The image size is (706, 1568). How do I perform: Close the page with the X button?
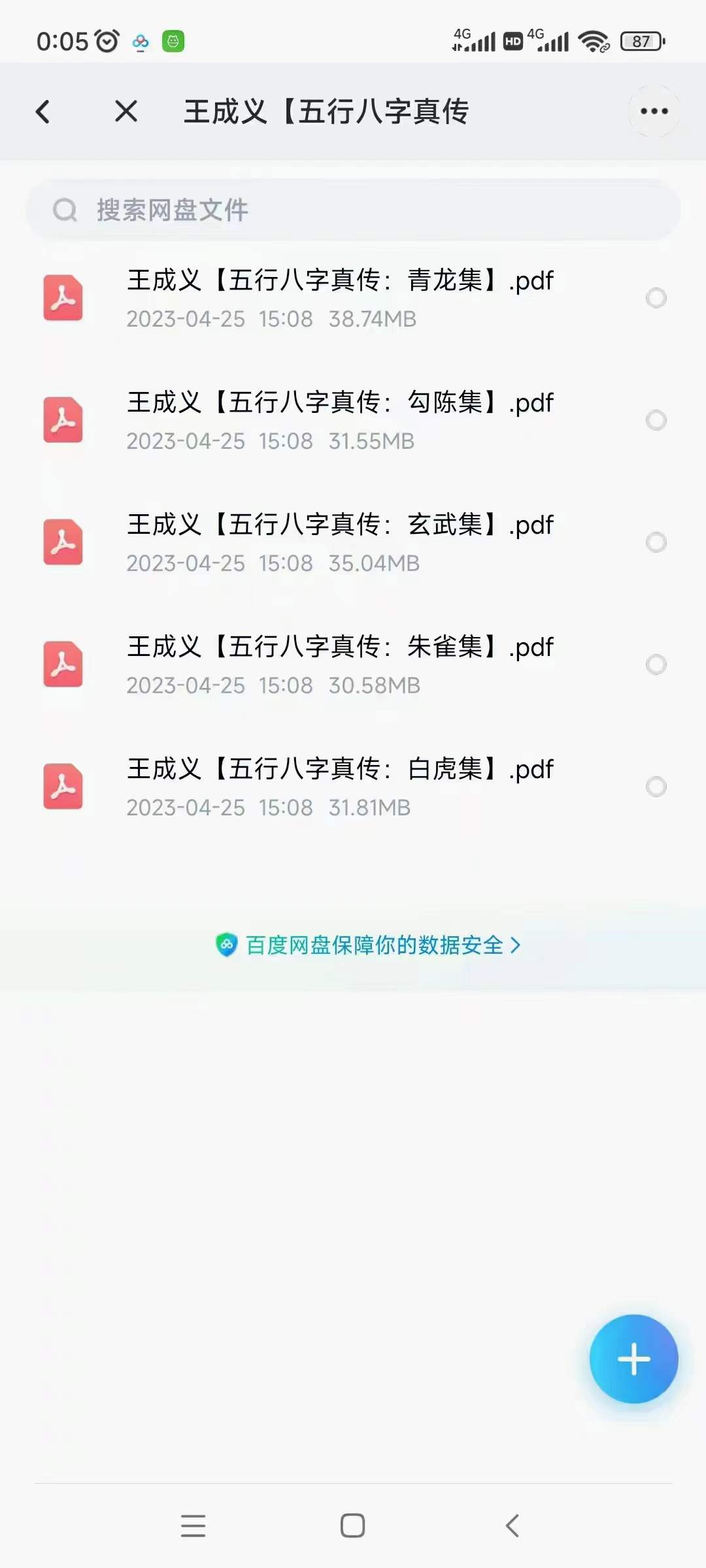tap(124, 111)
